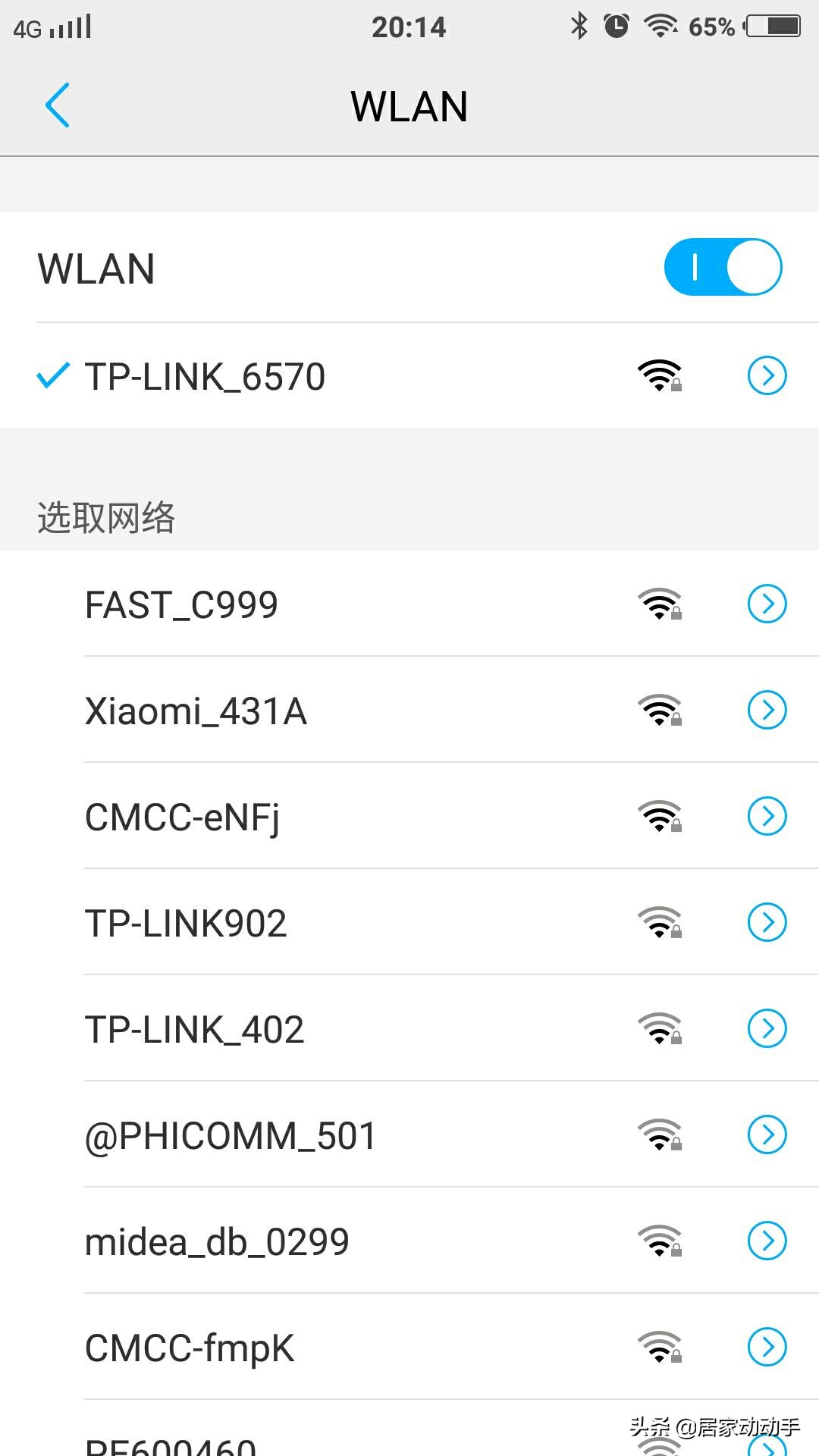Open details arrow for TP-LINK_6570
Viewport: 819px width, 1456px height.
point(767,375)
